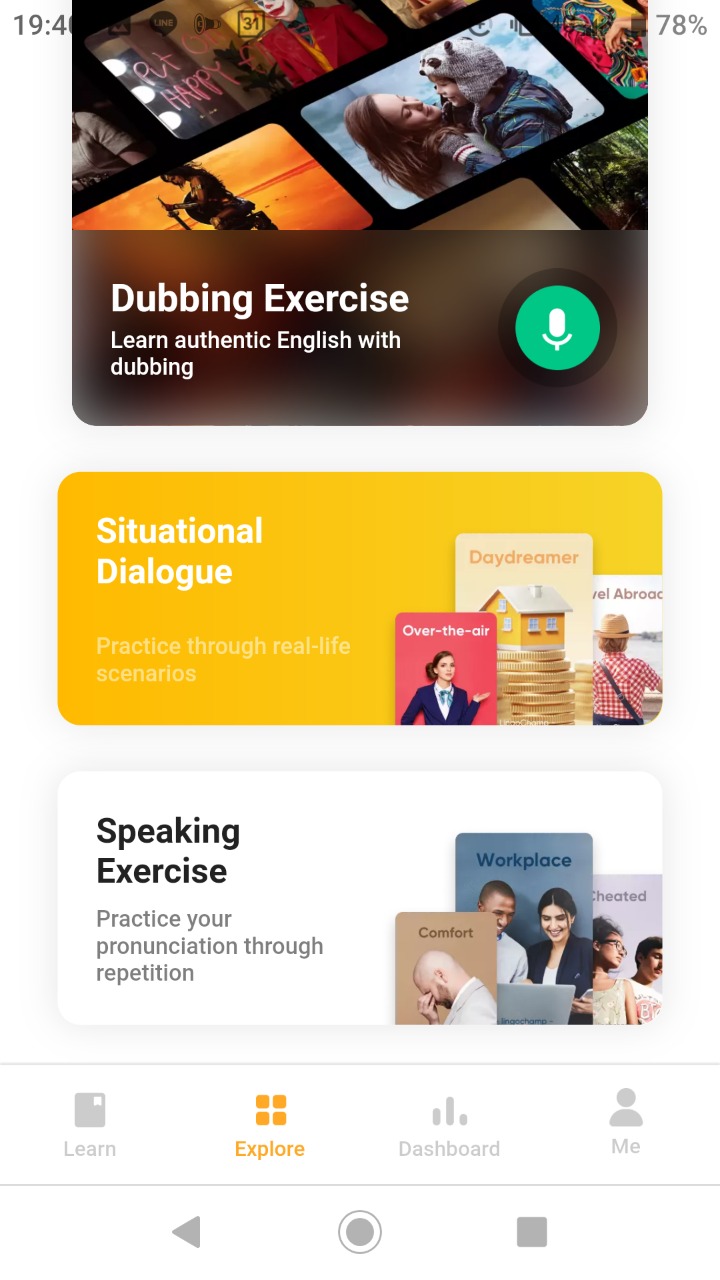Switch to the Learn tab
The image size is (720, 1280).
tap(90, 1125)
